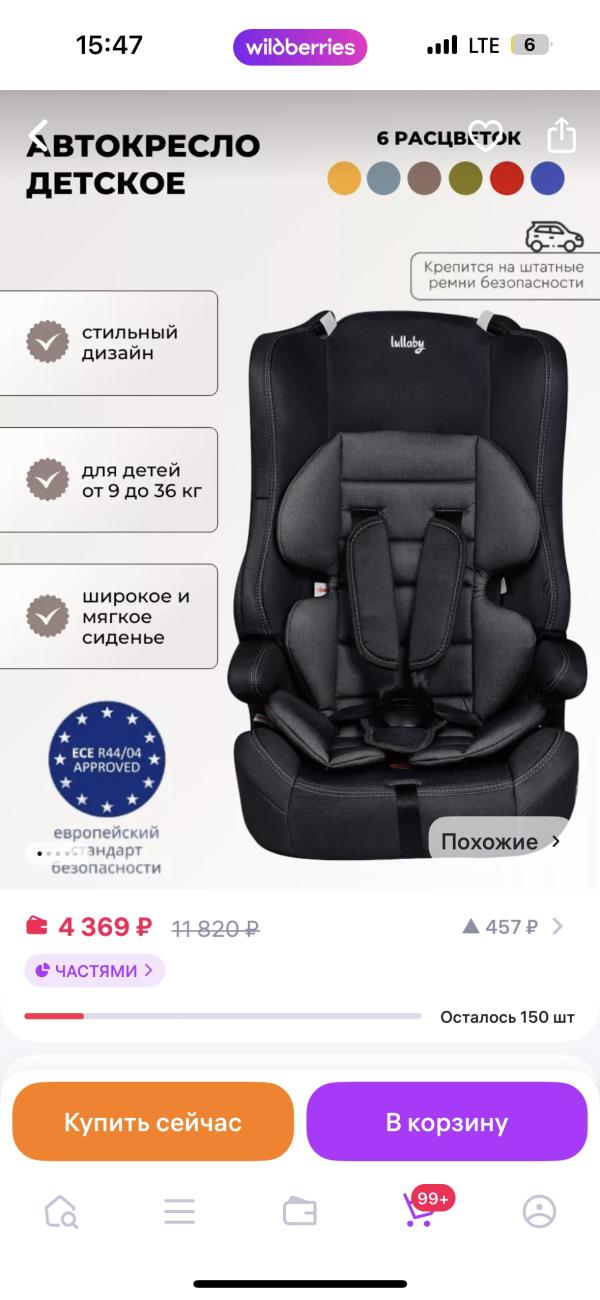The width and height of the screenshot is (600, 1300).
Task: Open the catalog menu tab
Action: 180,1212
